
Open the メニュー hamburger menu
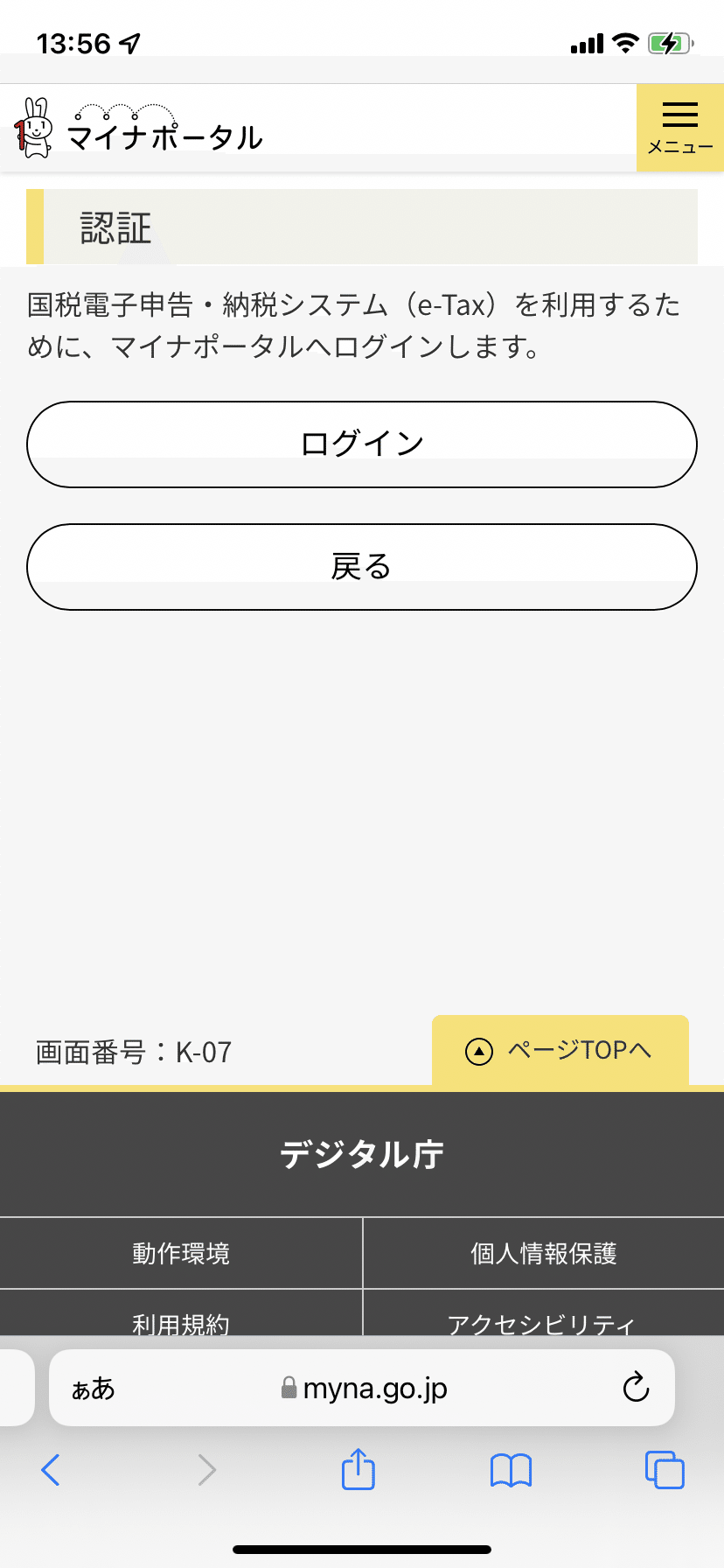(679, 128)
